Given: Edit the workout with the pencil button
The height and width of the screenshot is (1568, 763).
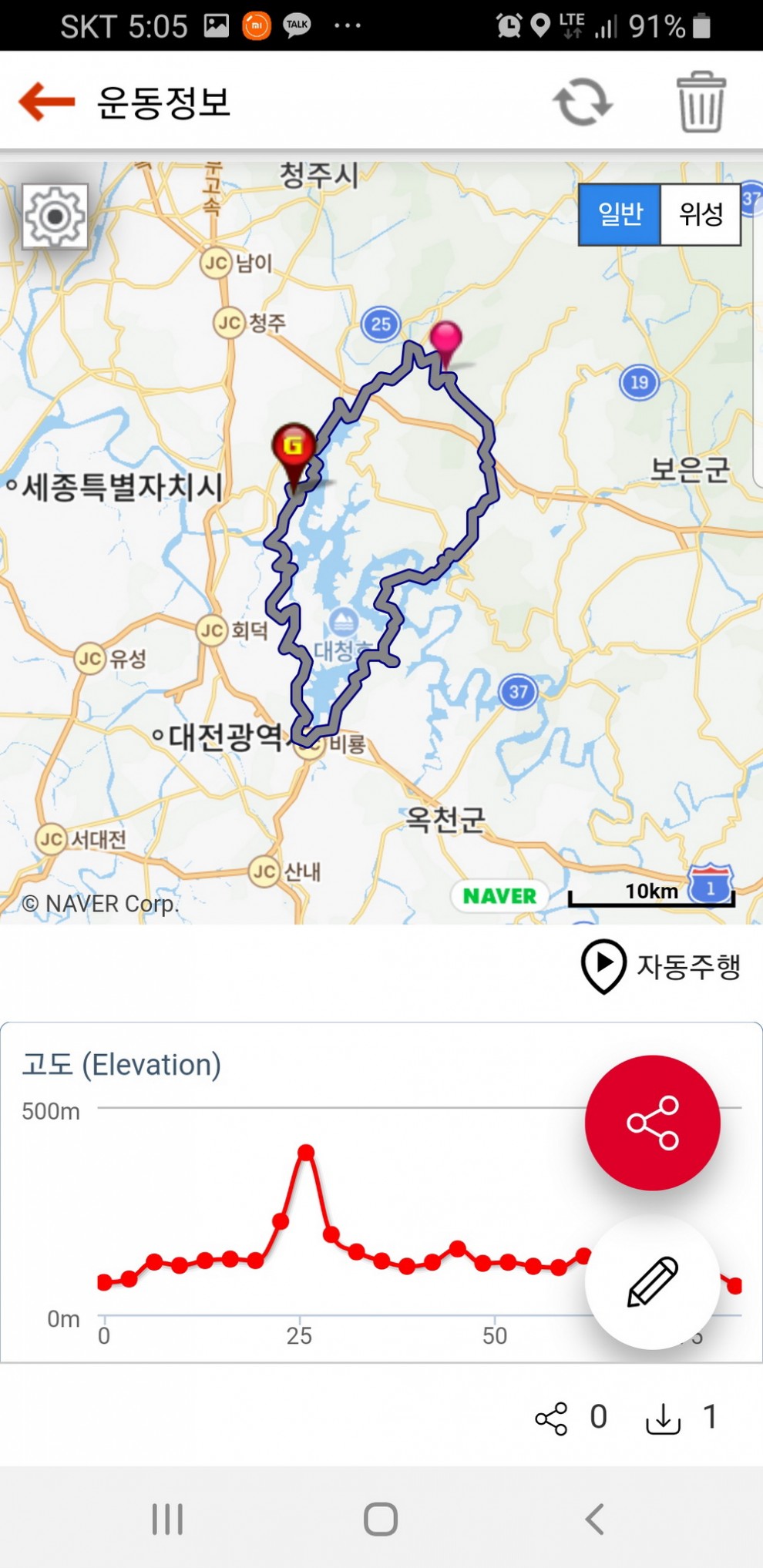Looking at the screenshot, I should point(652,1282).
